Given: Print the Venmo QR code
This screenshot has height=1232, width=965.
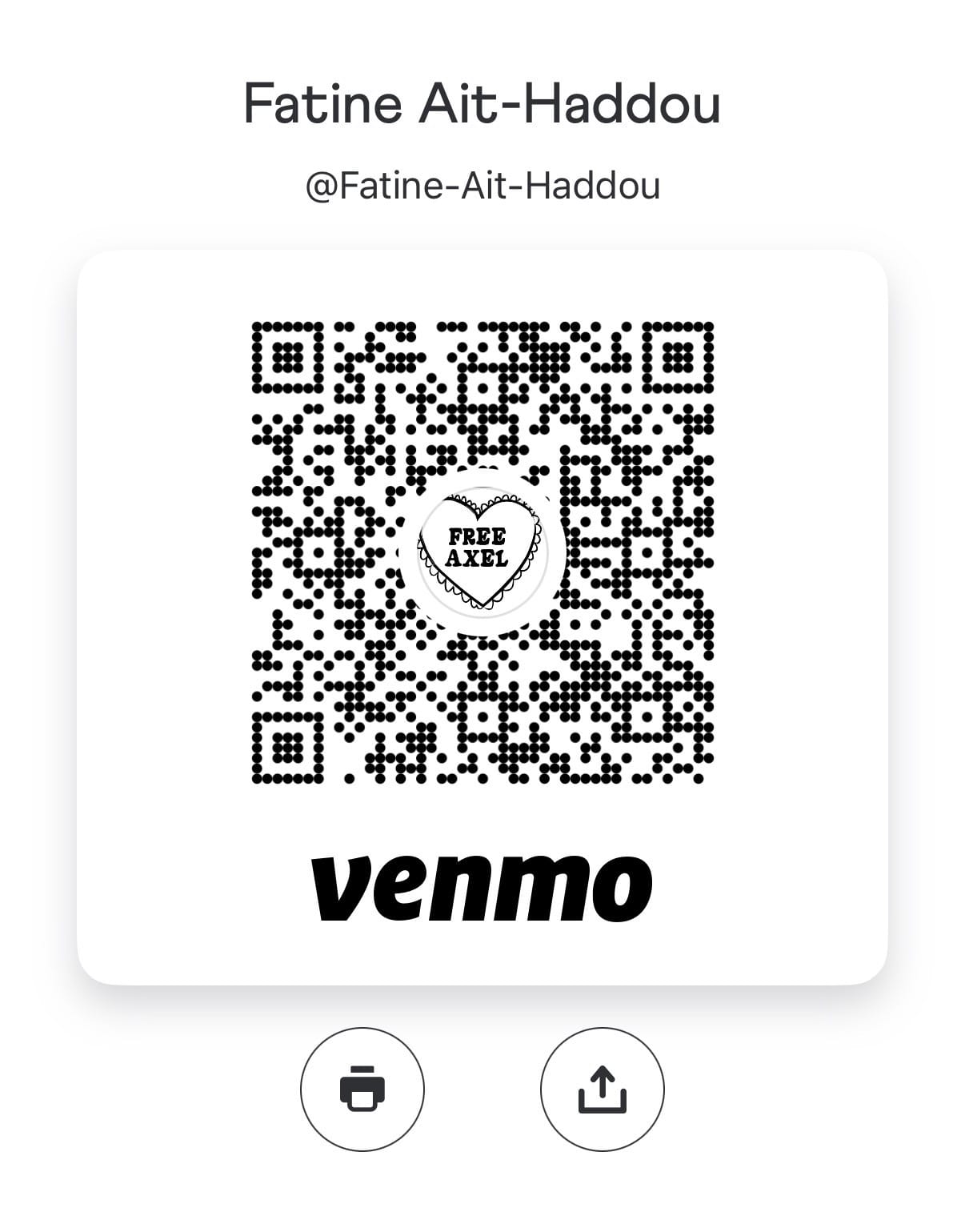Looking at the screenshot, I should 362,1089.
